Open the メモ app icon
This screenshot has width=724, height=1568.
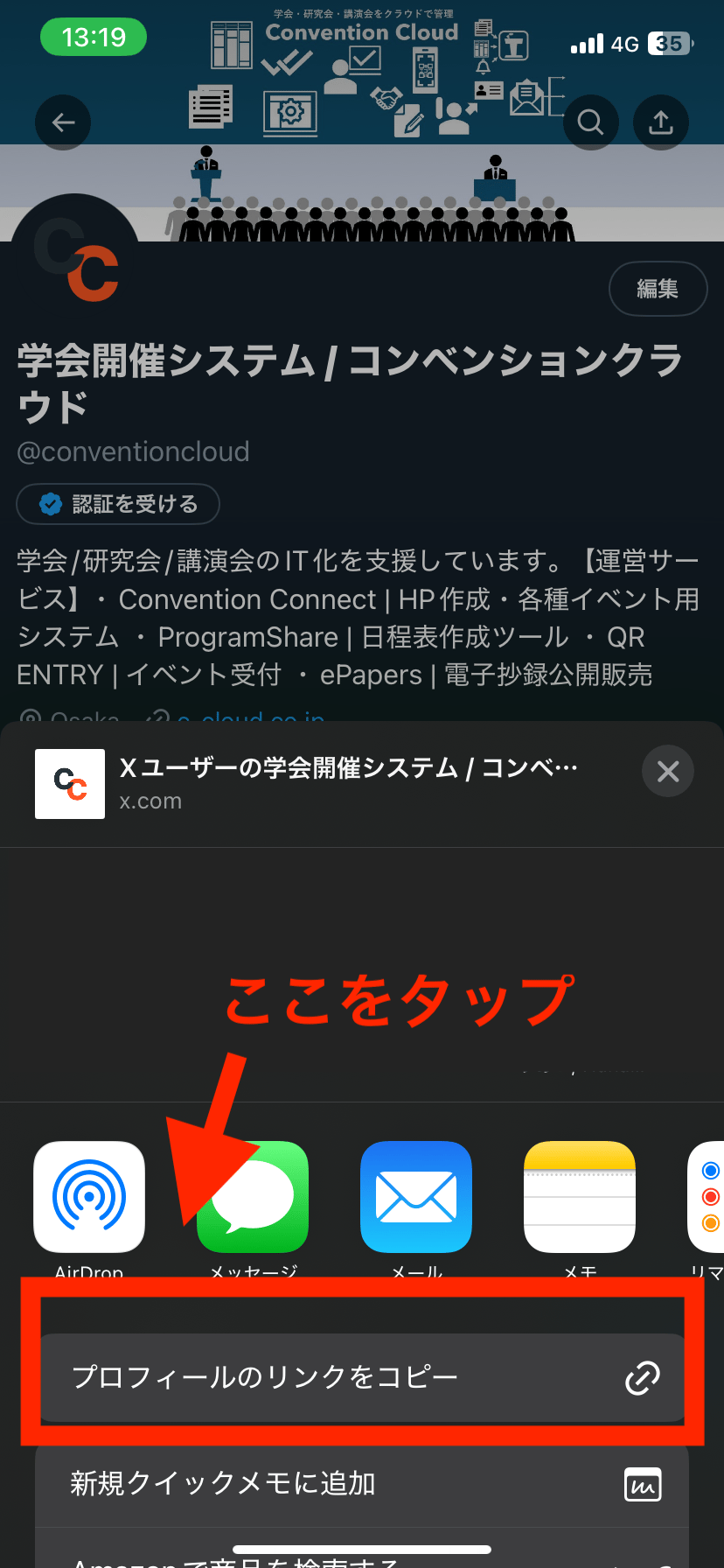point(579,1197)
